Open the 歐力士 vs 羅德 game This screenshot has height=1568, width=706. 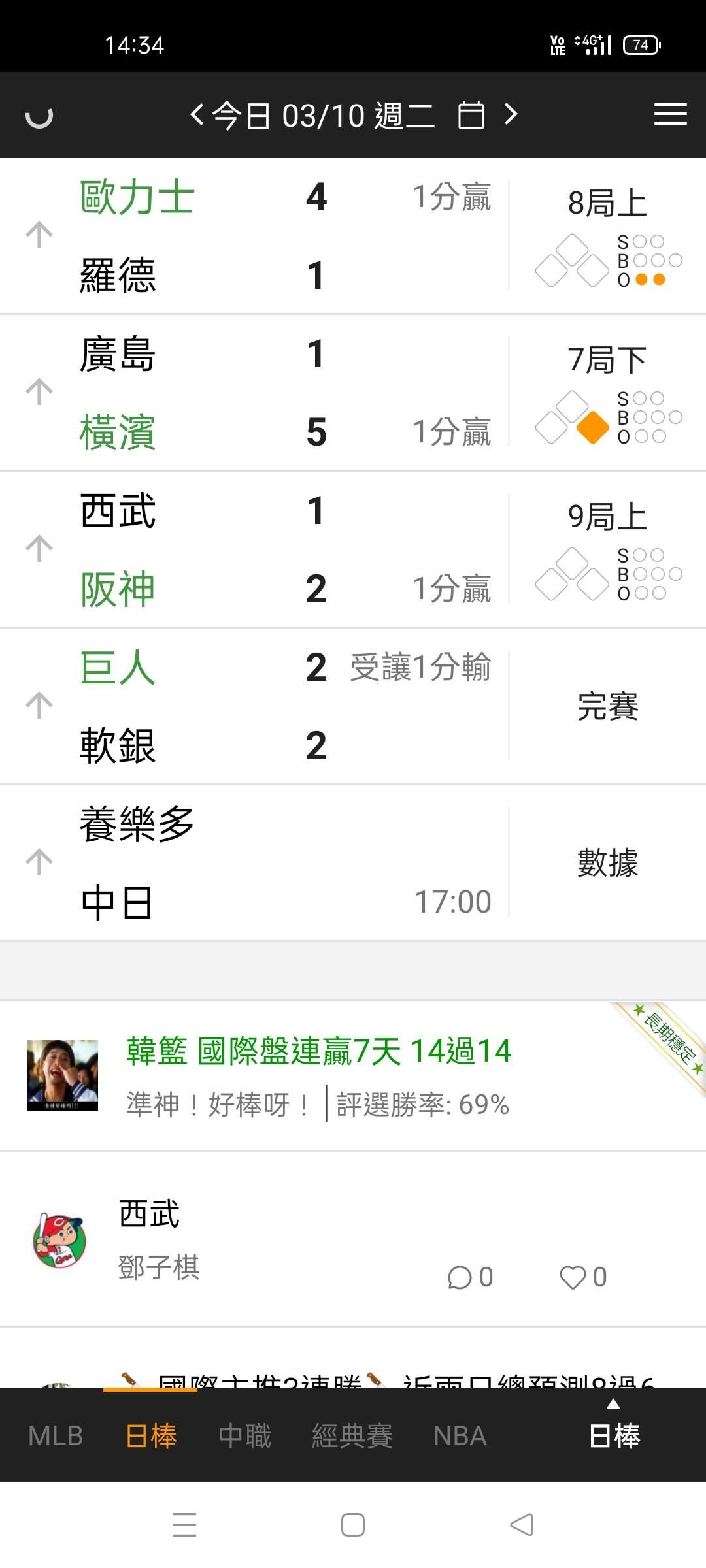(261, 236)
